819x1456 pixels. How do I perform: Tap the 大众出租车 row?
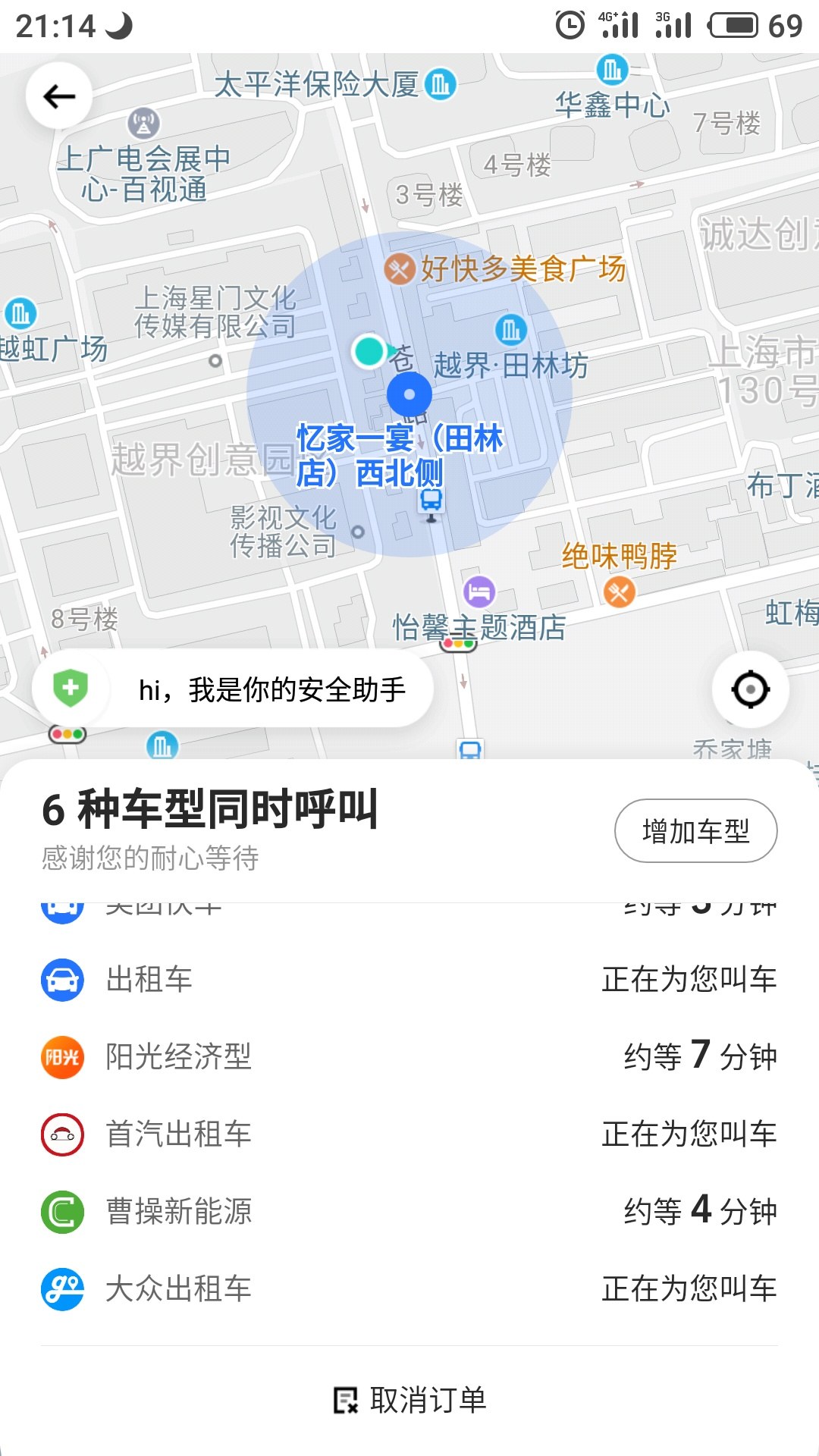pyautogui.click(x=409, y=1288)
